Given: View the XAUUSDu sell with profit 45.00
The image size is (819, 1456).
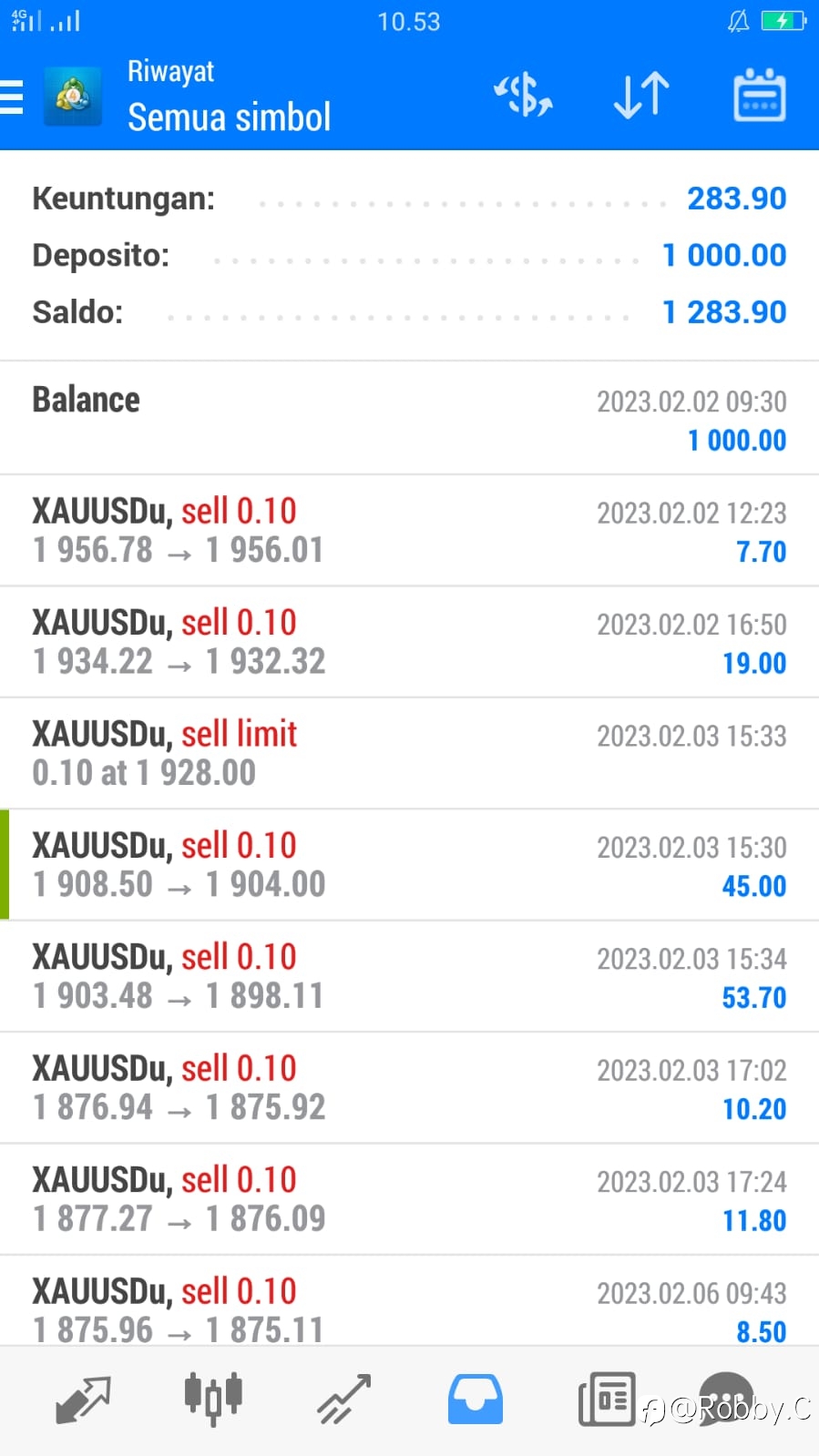Looking at the screenshot, I should pos(409,865).
